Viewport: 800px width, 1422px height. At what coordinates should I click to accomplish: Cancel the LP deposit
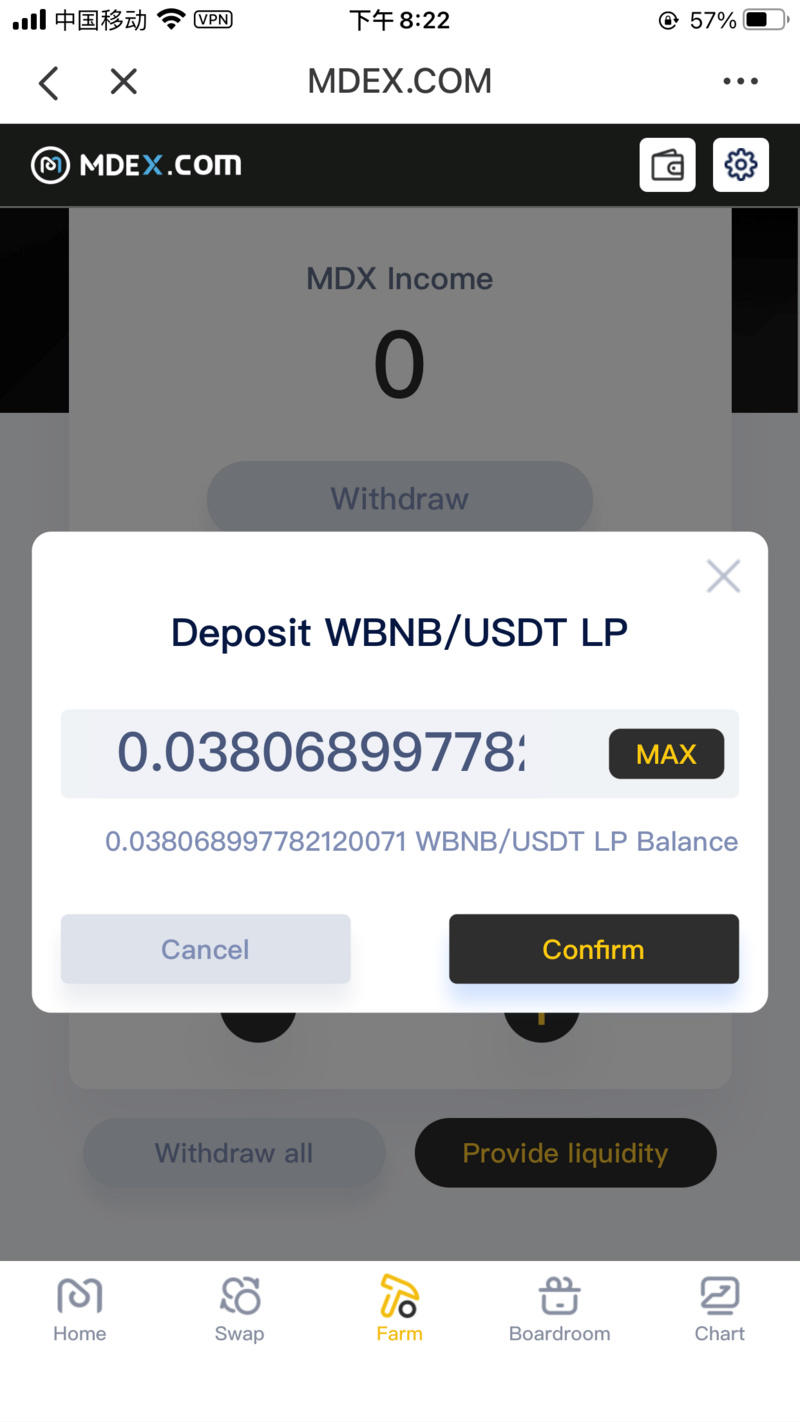(205, 949)
